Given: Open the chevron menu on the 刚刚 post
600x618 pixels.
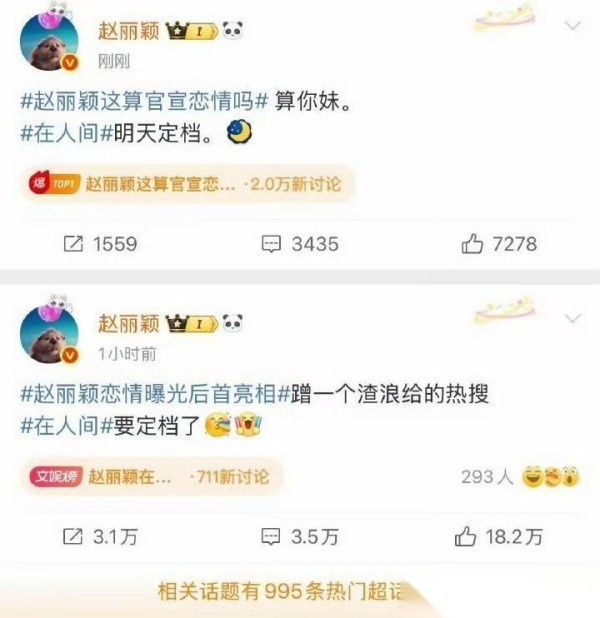Looking at the screenshot, I should 572,28.
